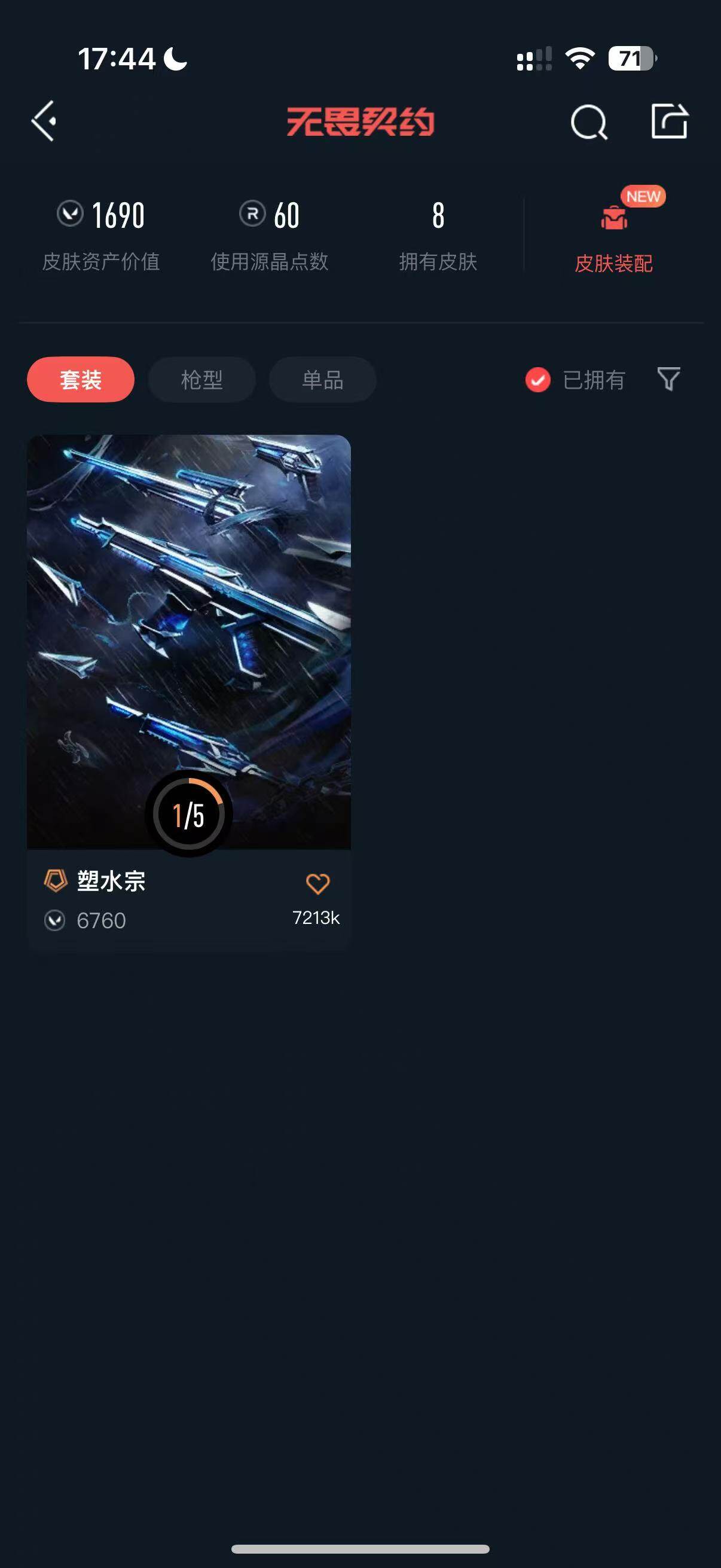Toggle the 已拥有 owned filter checkbox
The height and width of the screenshot is (1568, 721).
538,380
